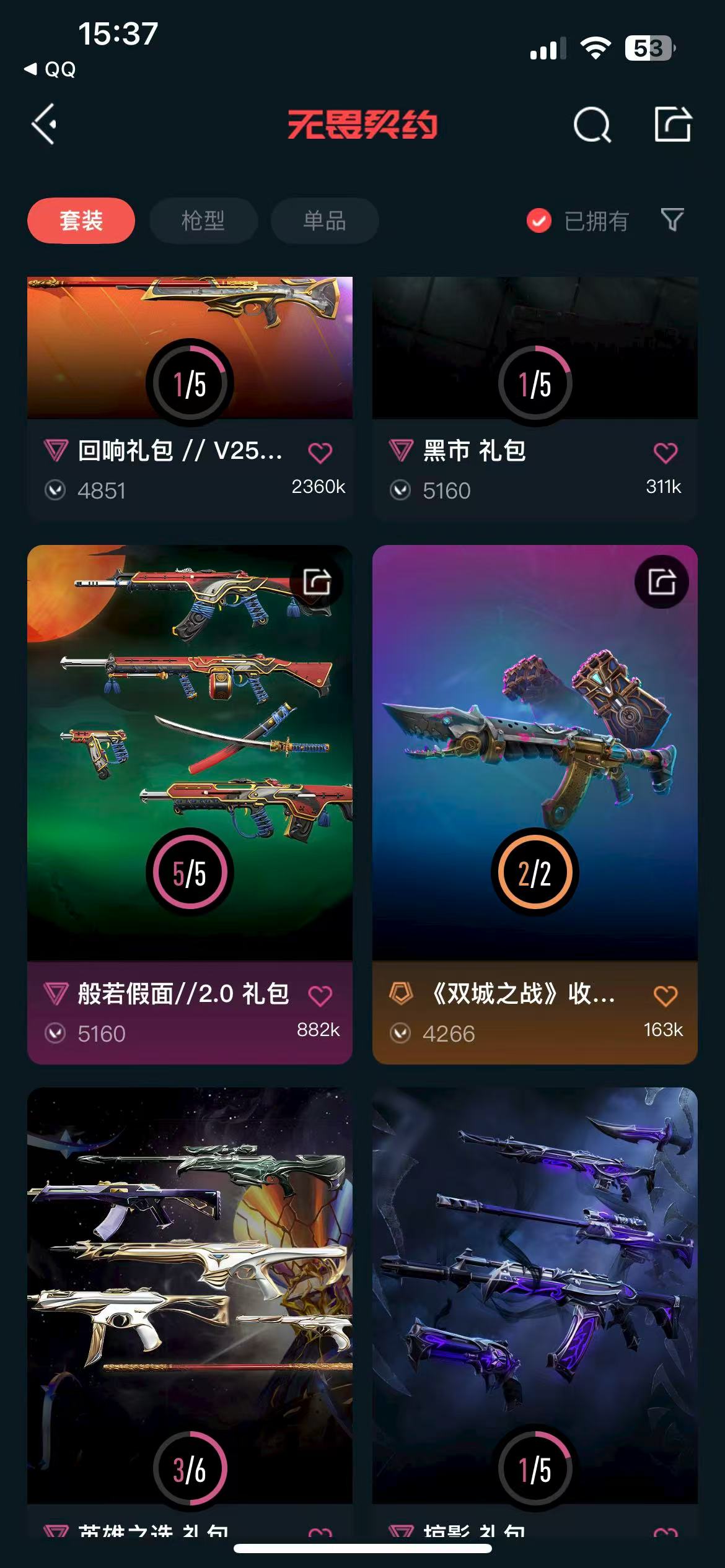The image size is (725, 1568).
Task: Open the 《双城之战》 collection card
Action: 534,743
